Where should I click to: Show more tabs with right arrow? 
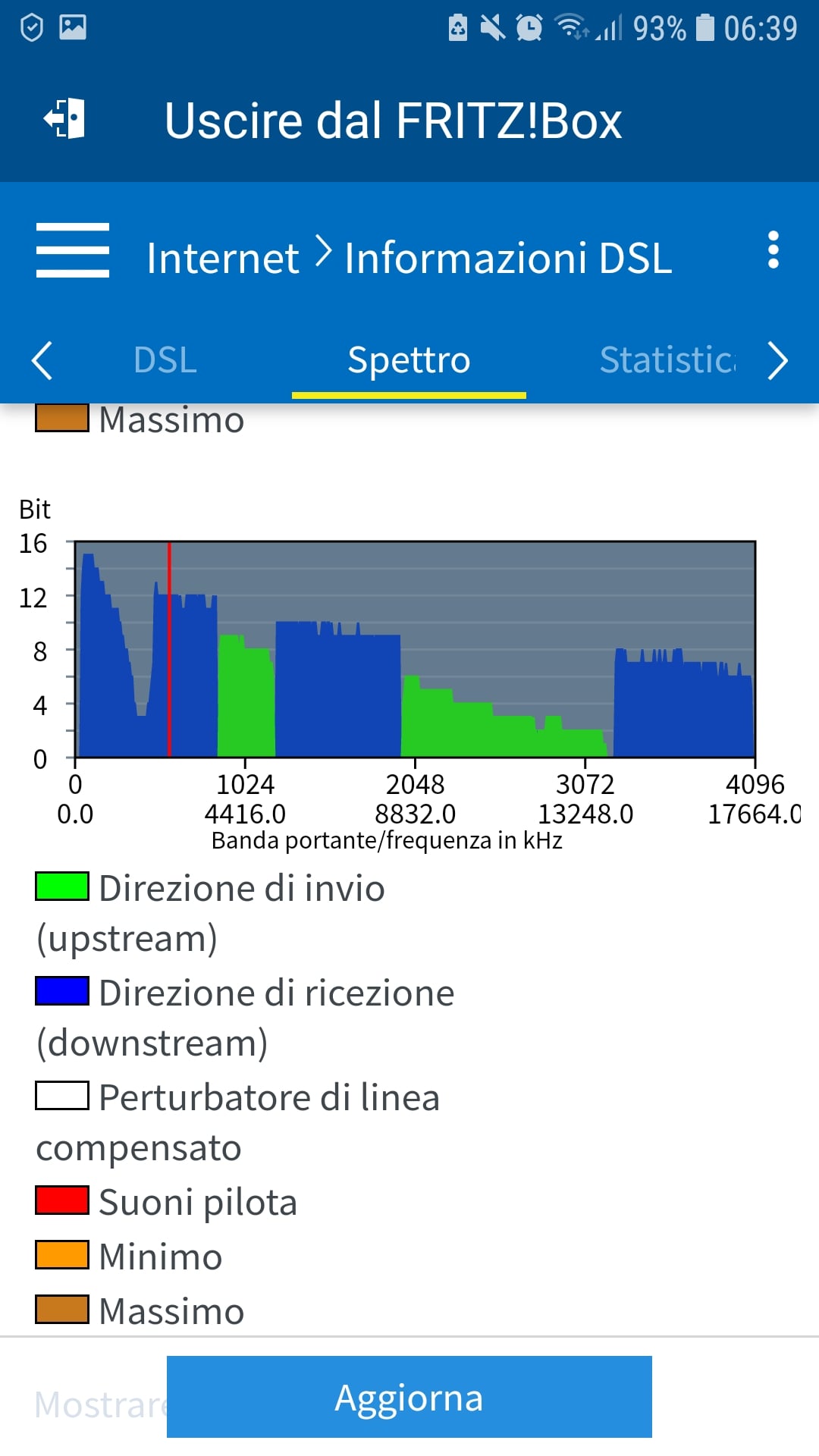pyautogui.click(x=778, y=360)
